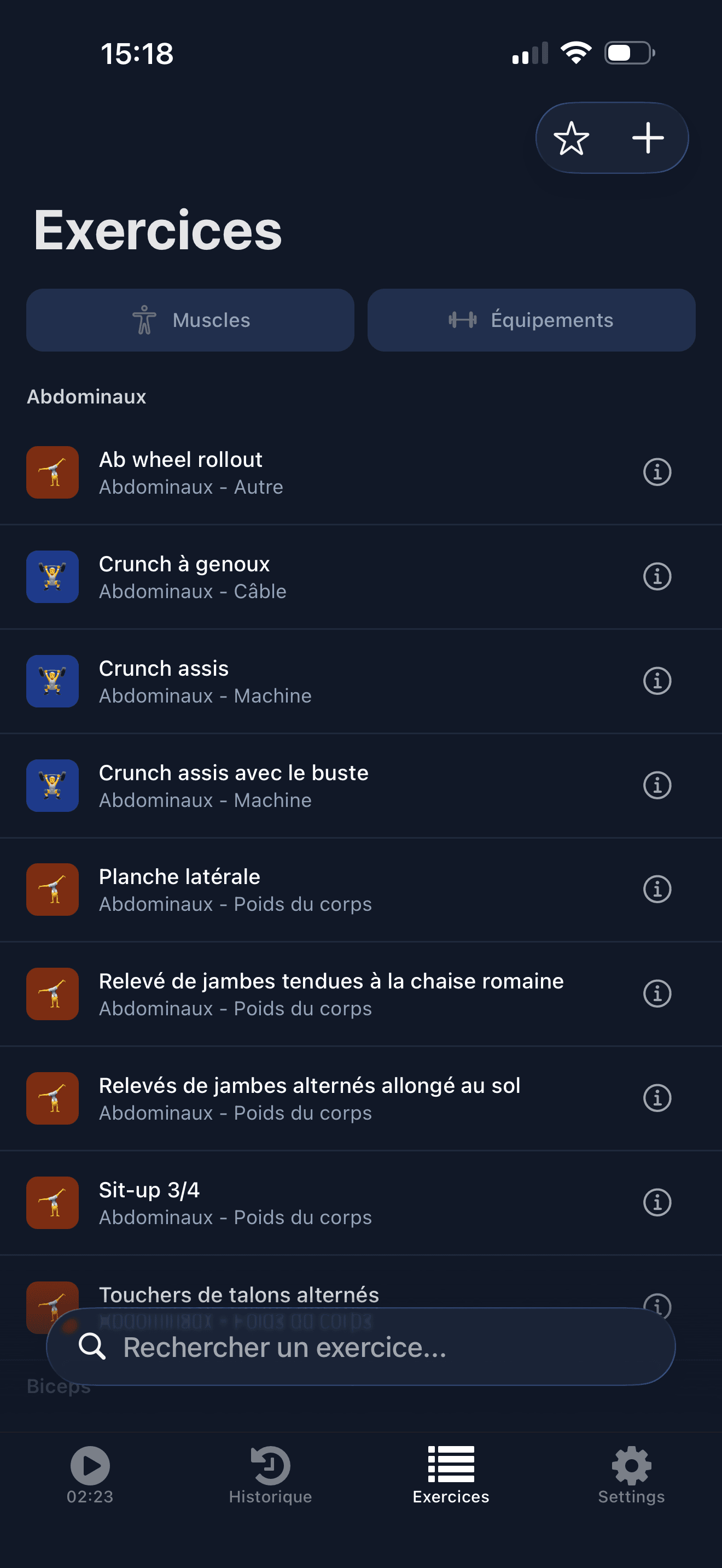This screenshot has width=722, height=1568.
Task: Tap the search magnifier icon
Action: tap(96, 1348)
